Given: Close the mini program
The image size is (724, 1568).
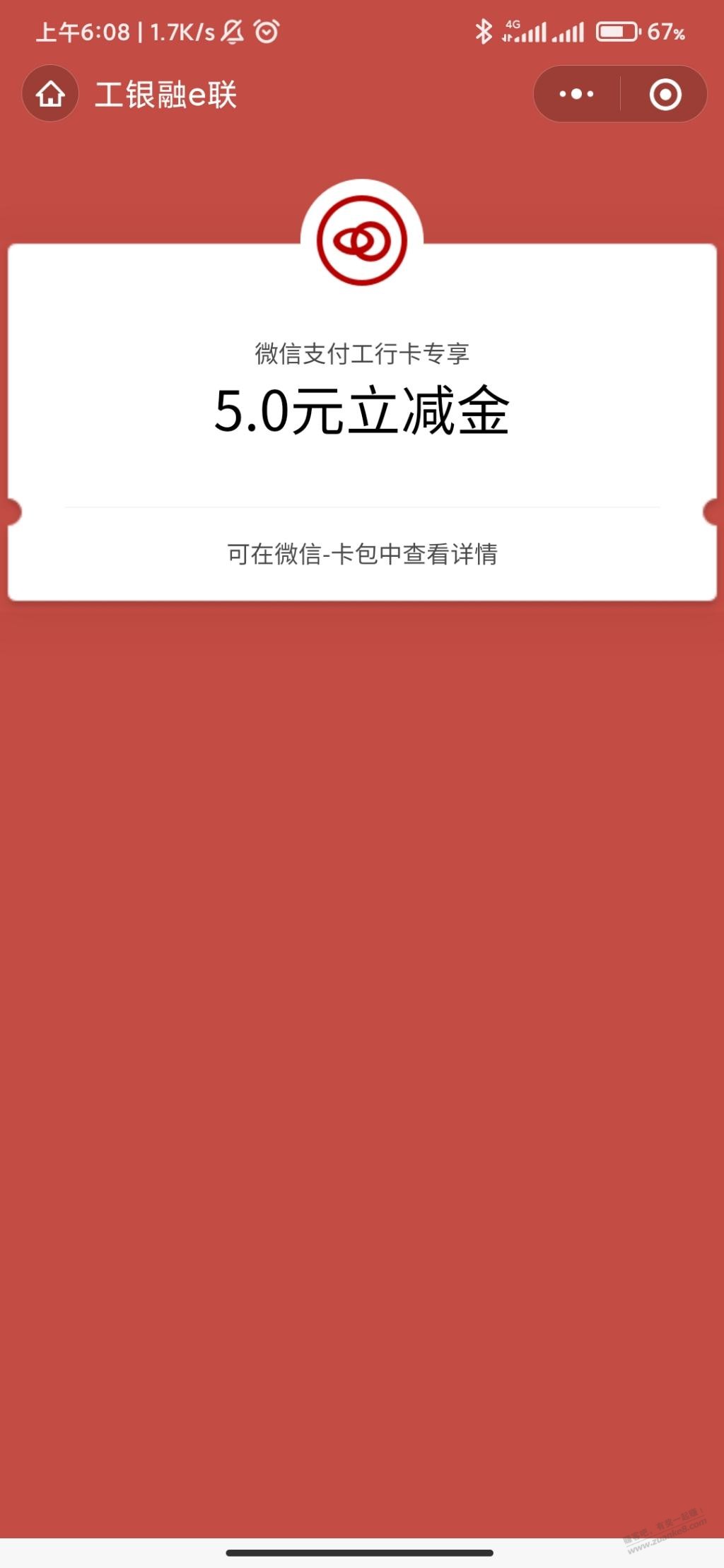Looking at the screenshot, I should pos(665,95).
